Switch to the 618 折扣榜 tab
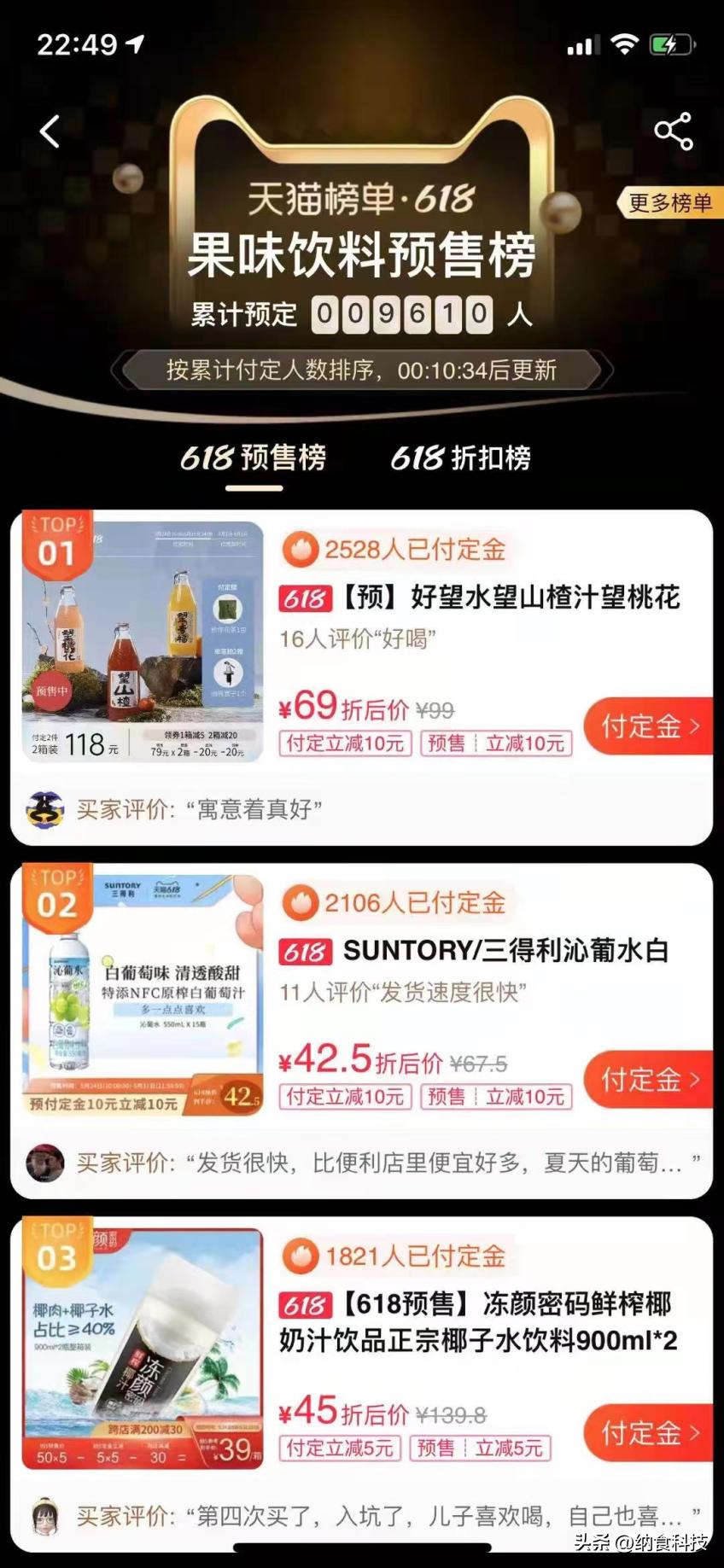This screenshot has height=1568, width=724. point(460,458)
